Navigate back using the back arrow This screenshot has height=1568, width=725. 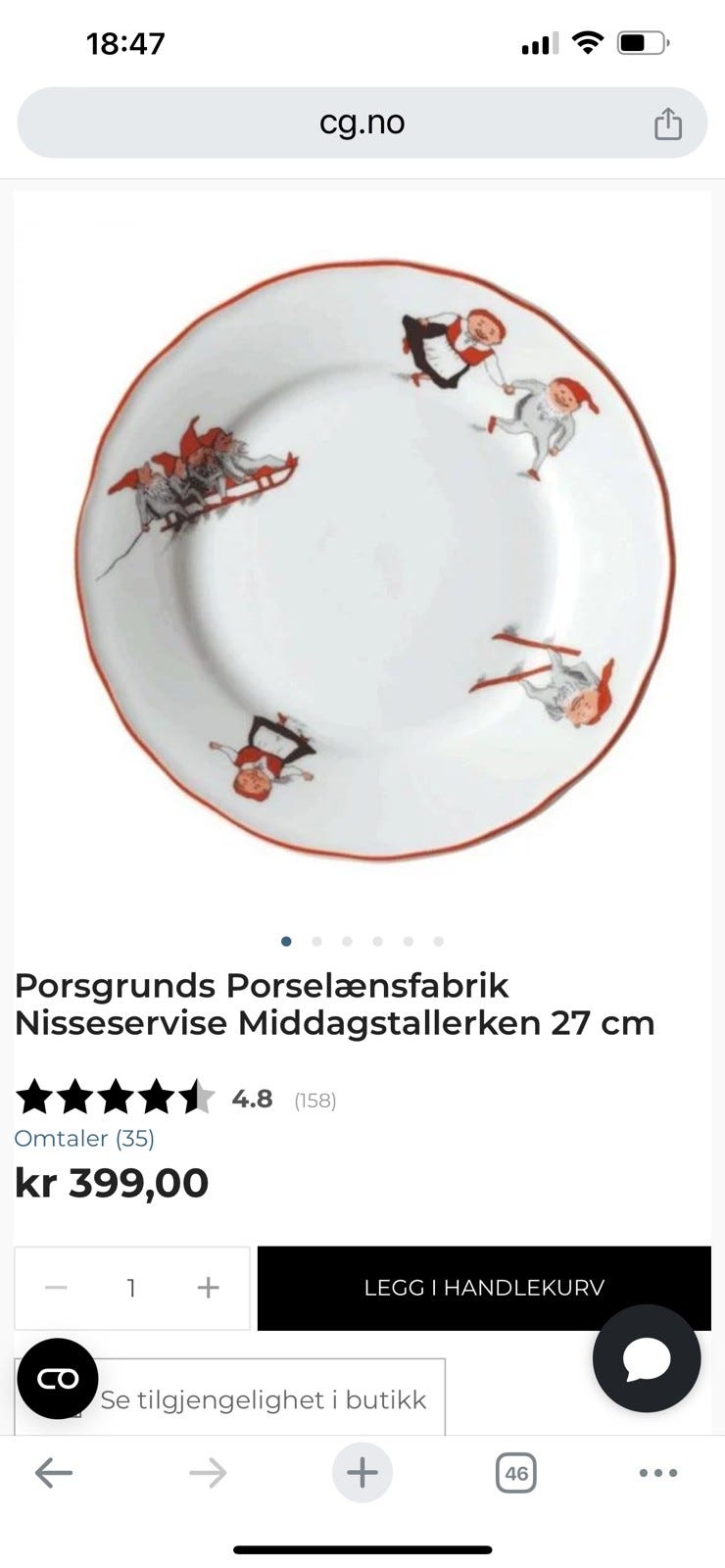[56, 1472]
